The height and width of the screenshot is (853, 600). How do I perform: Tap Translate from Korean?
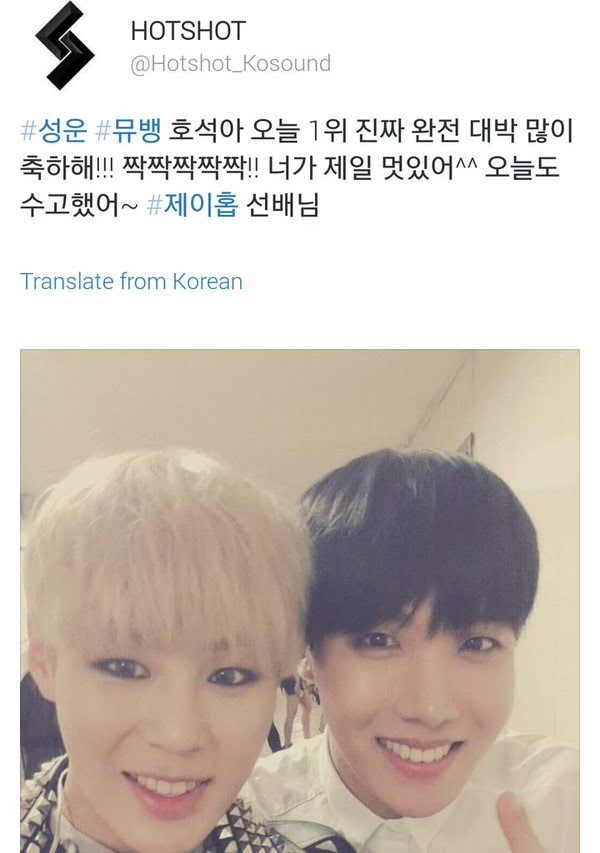point(132,281)
